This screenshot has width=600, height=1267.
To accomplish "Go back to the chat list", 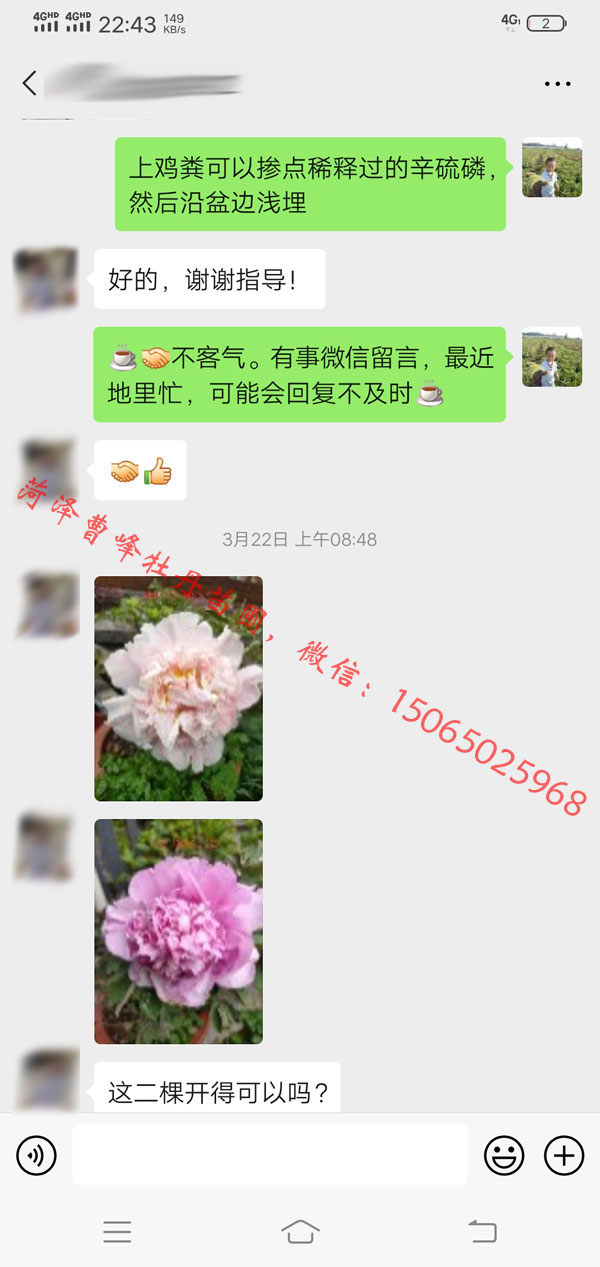I will pos(30,84).
